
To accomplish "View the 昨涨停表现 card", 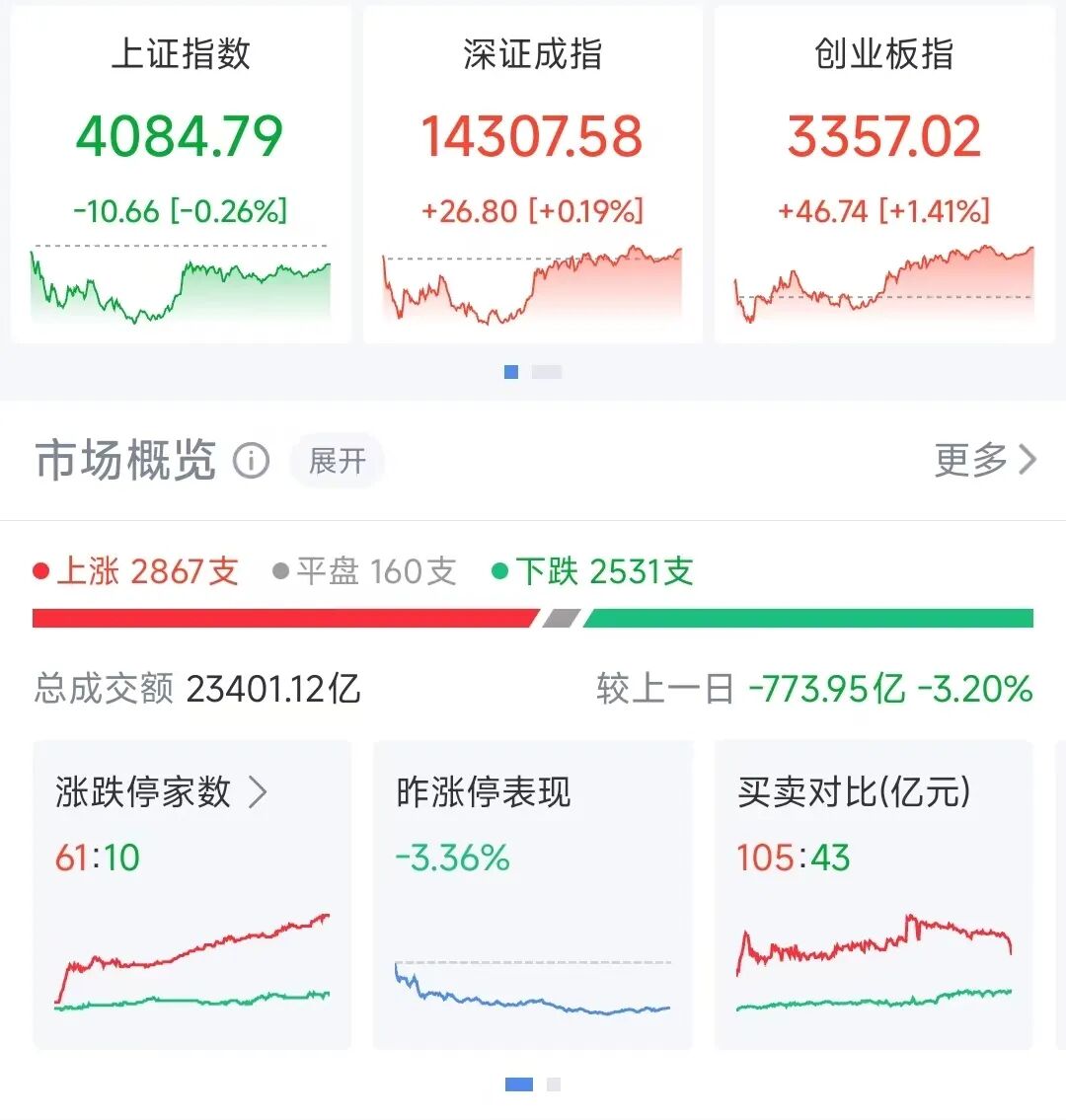I will click(532, 893).
